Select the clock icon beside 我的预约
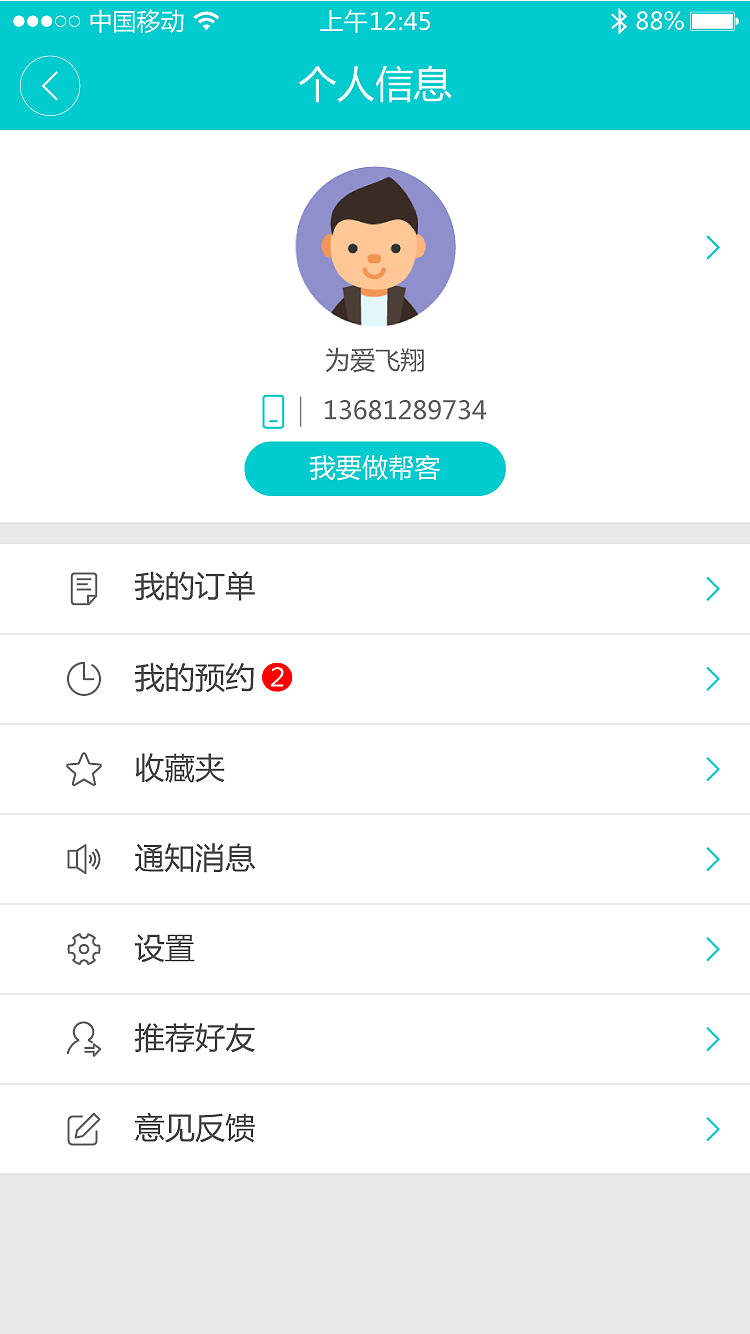750x1334 pixels. tap(84, 679)
